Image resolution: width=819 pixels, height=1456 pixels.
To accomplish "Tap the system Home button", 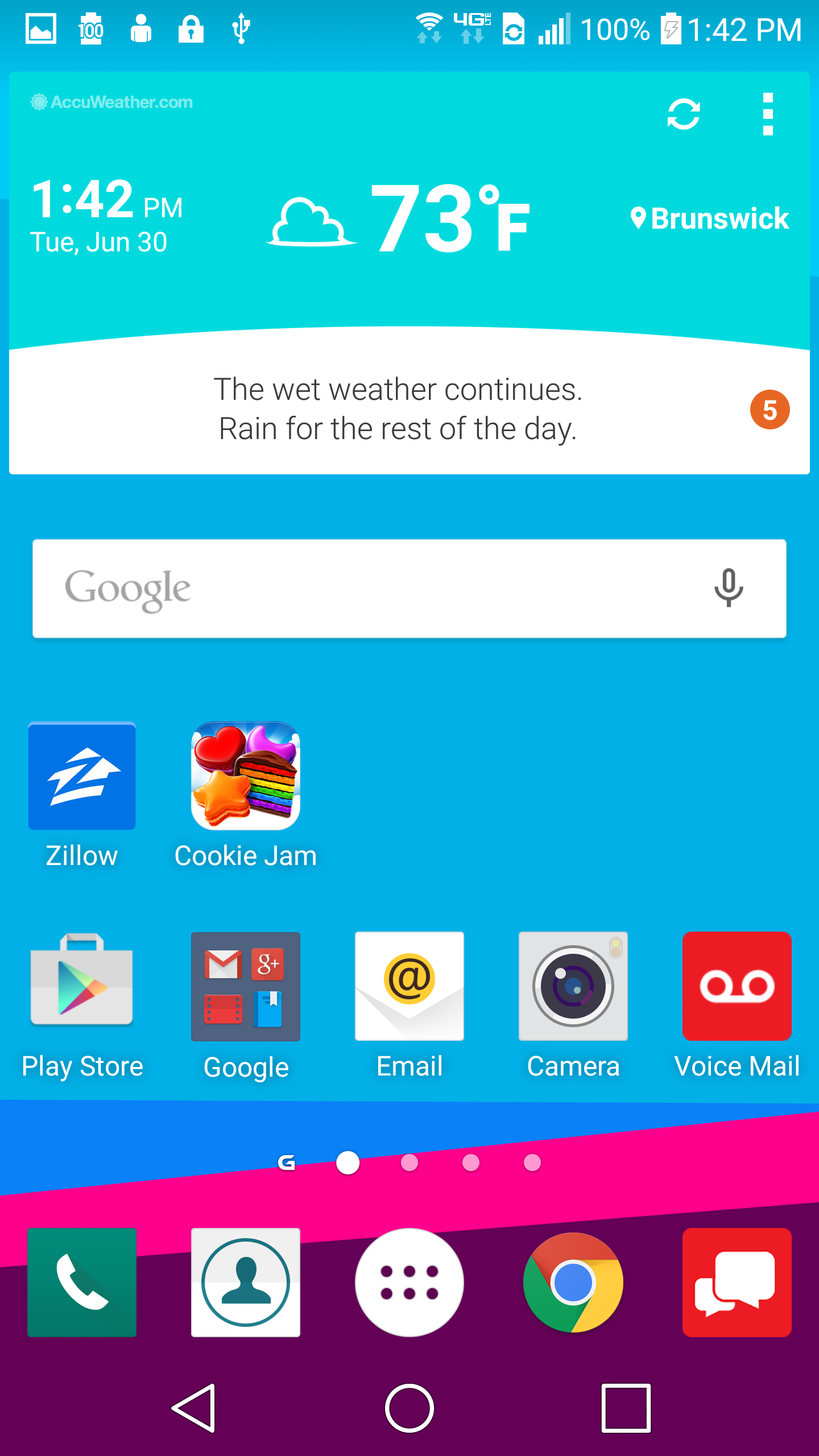I will tap(409, 1408).
